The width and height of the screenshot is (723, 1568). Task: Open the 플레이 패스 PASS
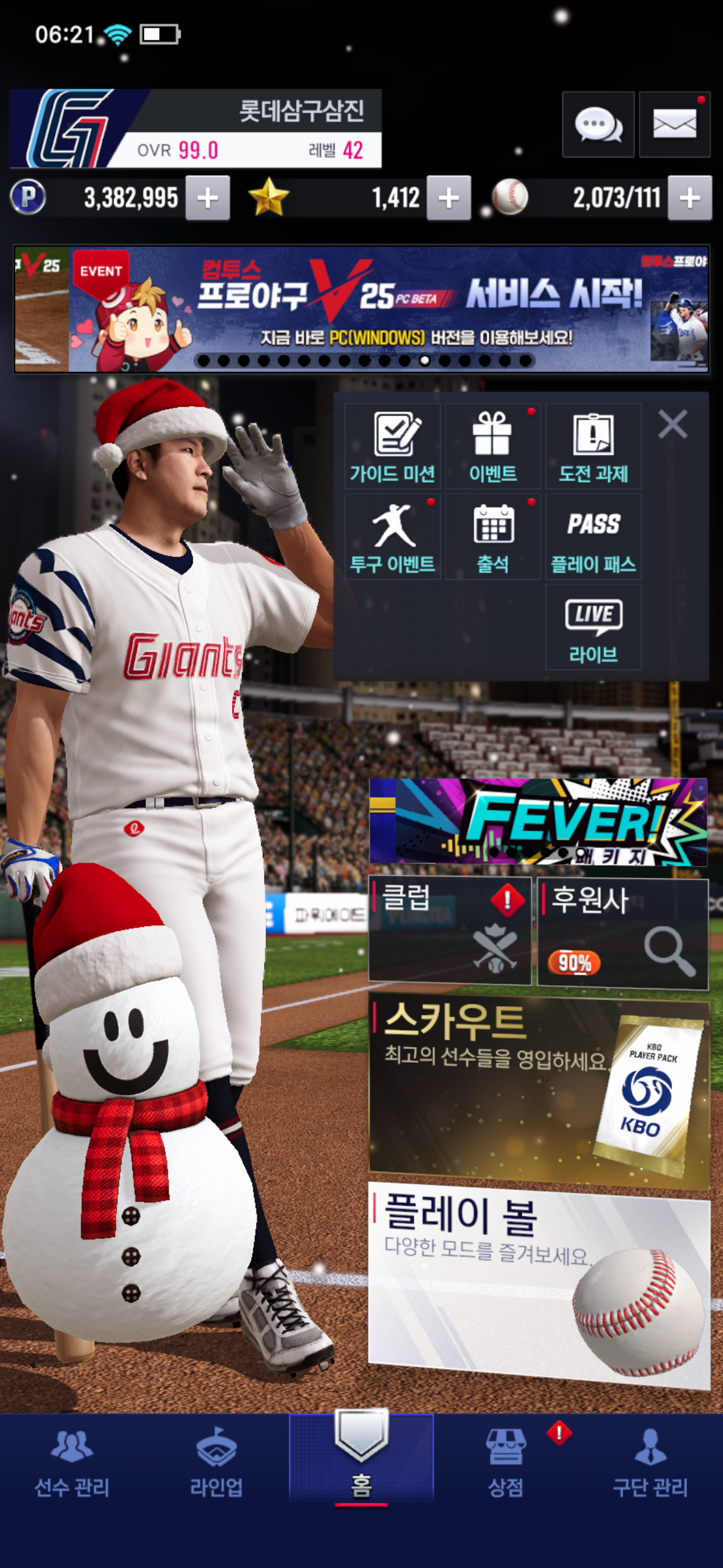(x=594, y=537)
